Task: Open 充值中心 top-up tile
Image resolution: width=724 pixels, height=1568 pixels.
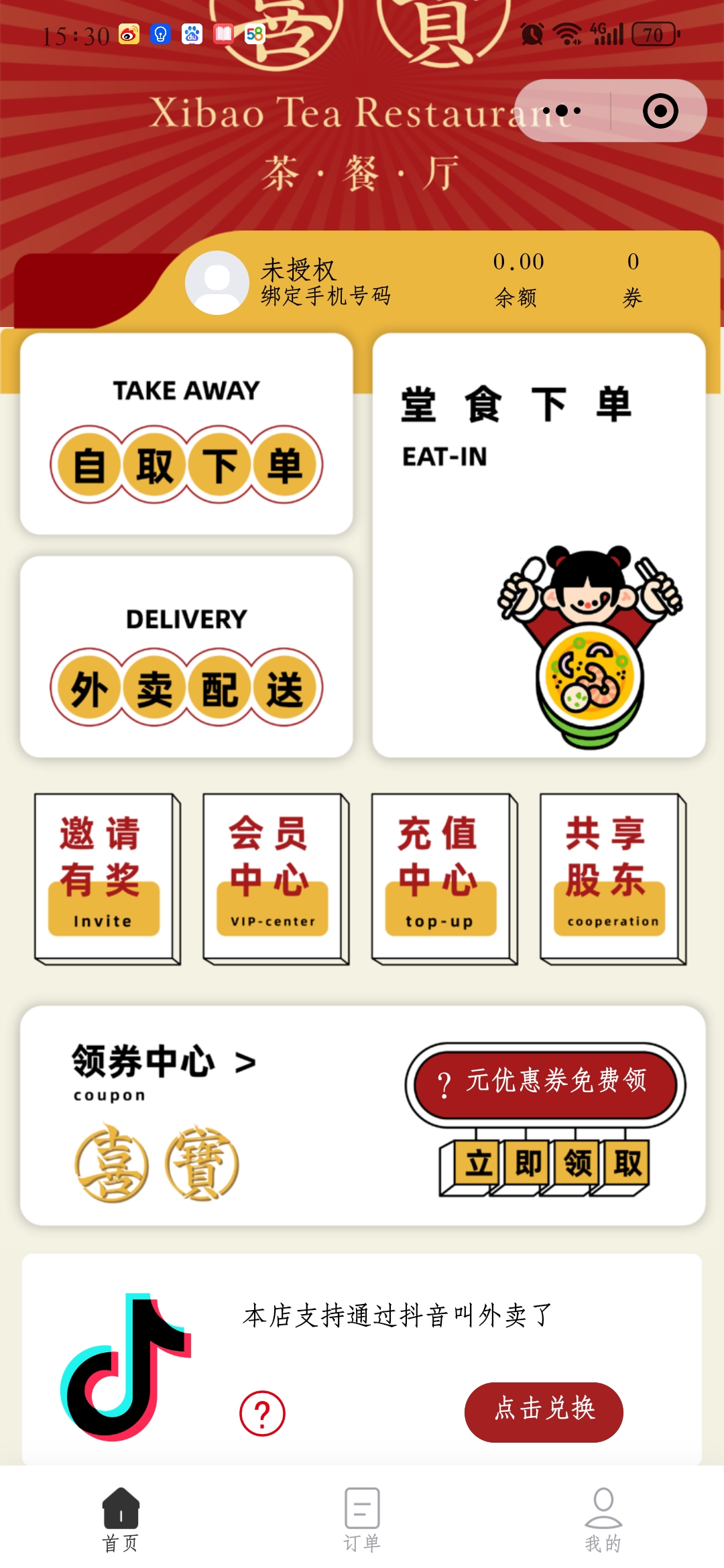Action: point(443,878)
